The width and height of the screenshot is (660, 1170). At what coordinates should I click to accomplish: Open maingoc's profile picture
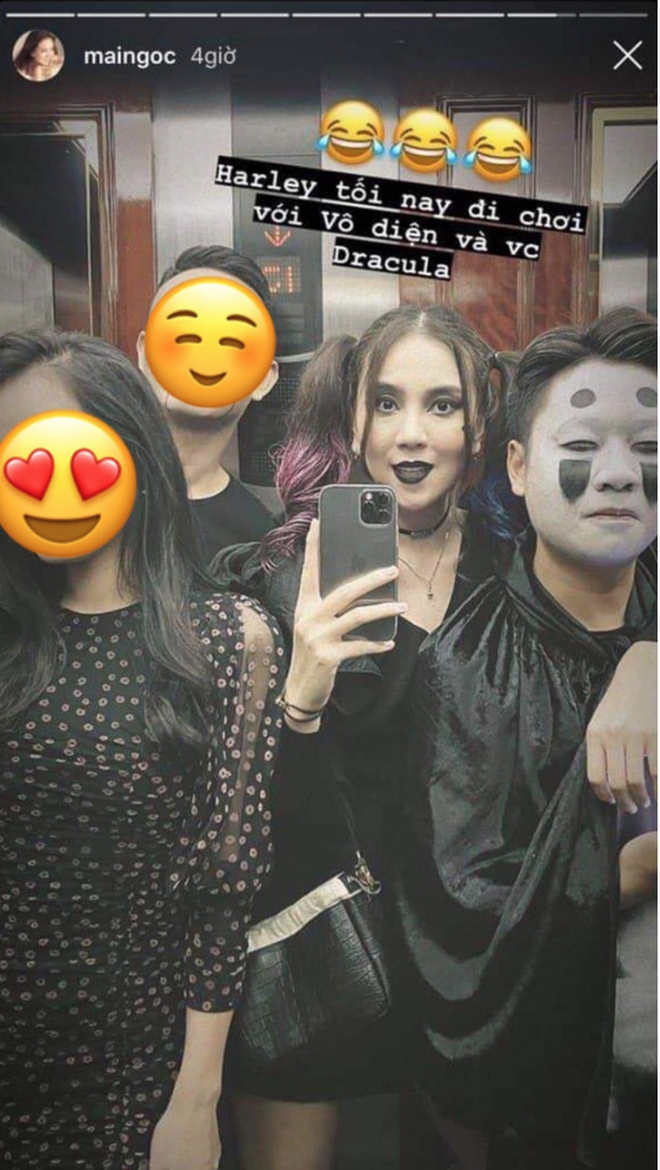tap(38, 56)
